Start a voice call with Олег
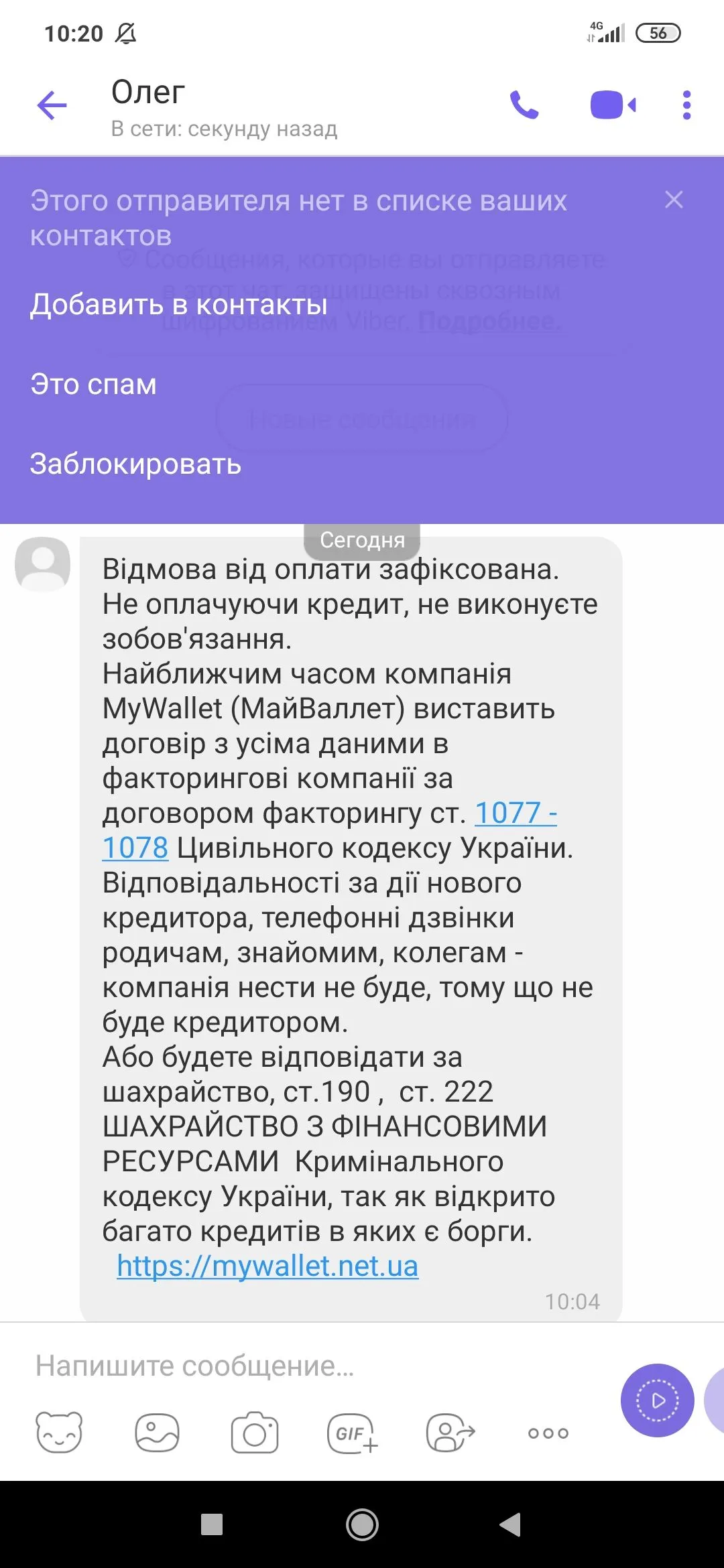Image resolution: width=724 pixels, height=1568 pixels. (524, 105)
